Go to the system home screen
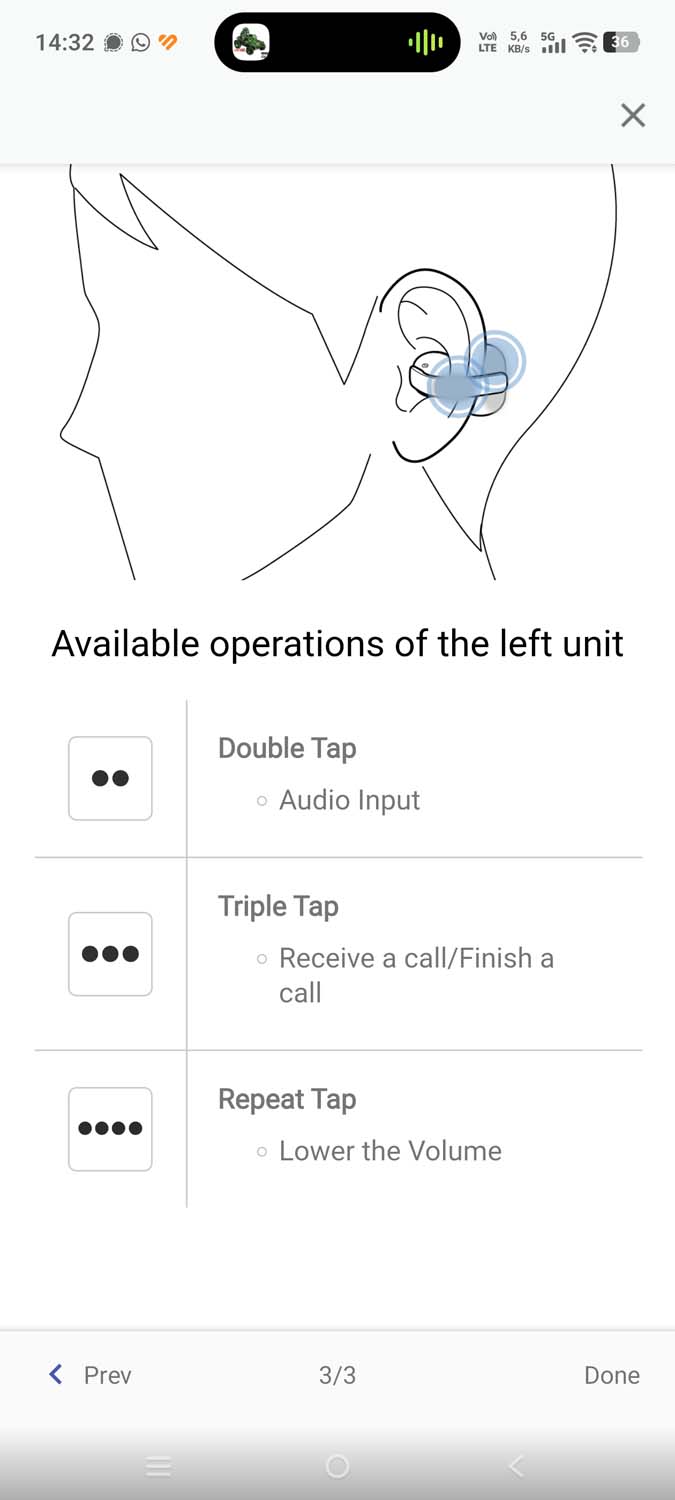This screenshot has width=675, height=1500. click(337, 1466)
